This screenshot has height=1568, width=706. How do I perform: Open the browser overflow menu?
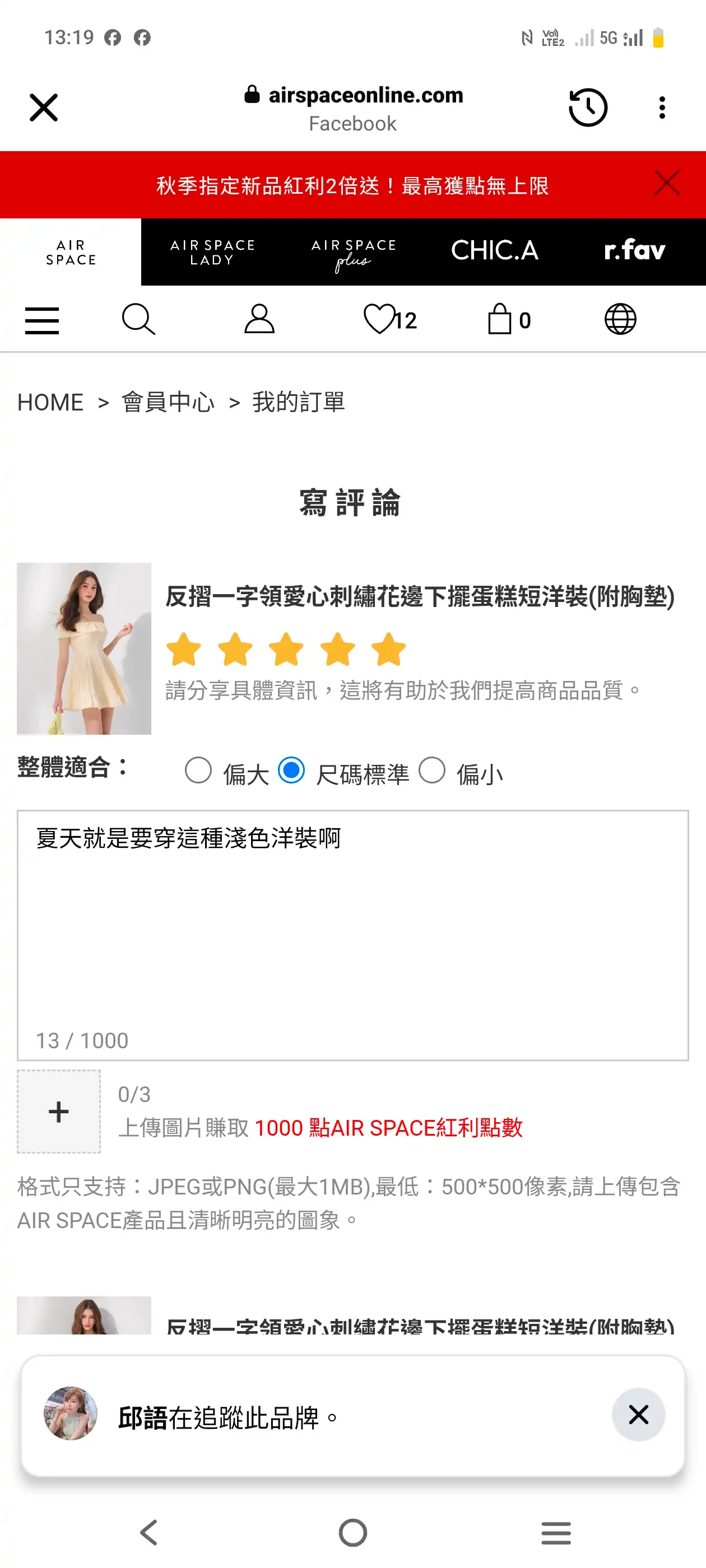[x=662, y=108]
